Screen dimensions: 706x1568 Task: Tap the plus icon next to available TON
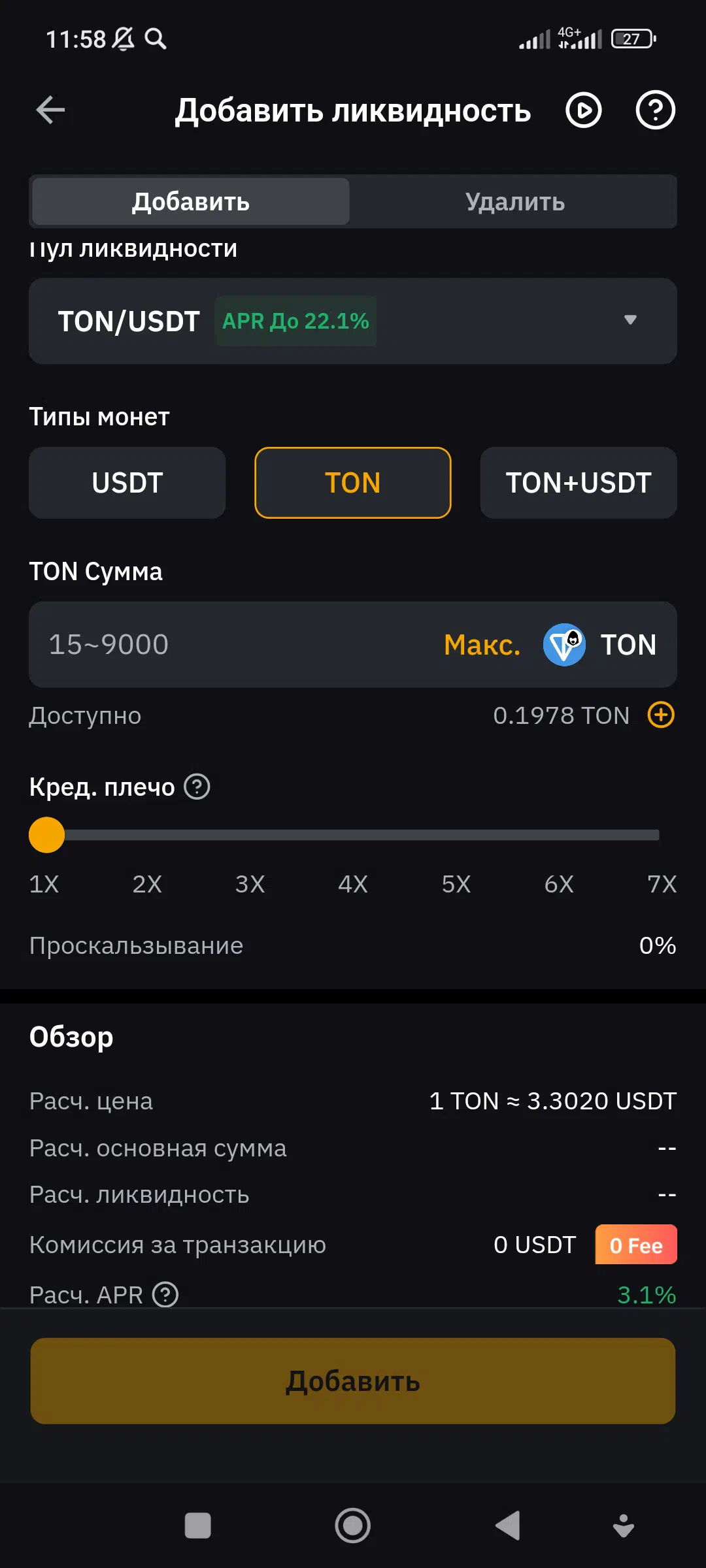(x=661, y=715)
